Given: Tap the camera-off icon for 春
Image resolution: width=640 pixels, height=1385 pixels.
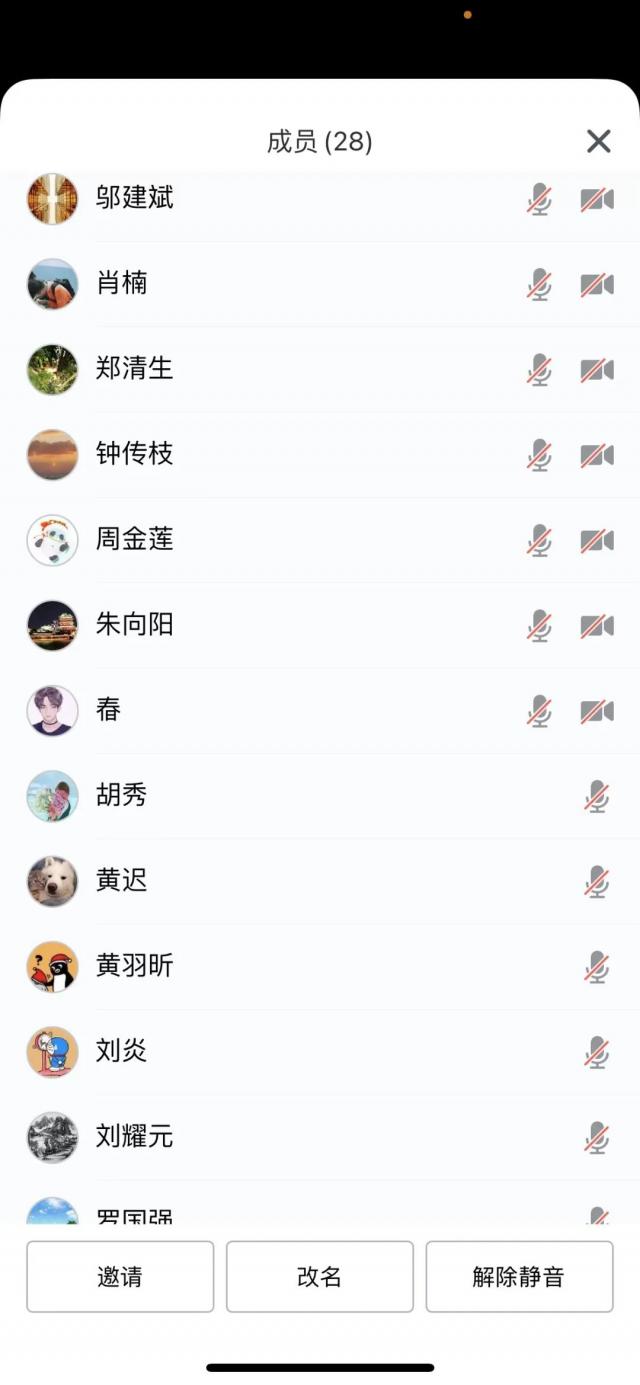Looking at the screenshot, I should pyautogui.click(x=597, y=711).
